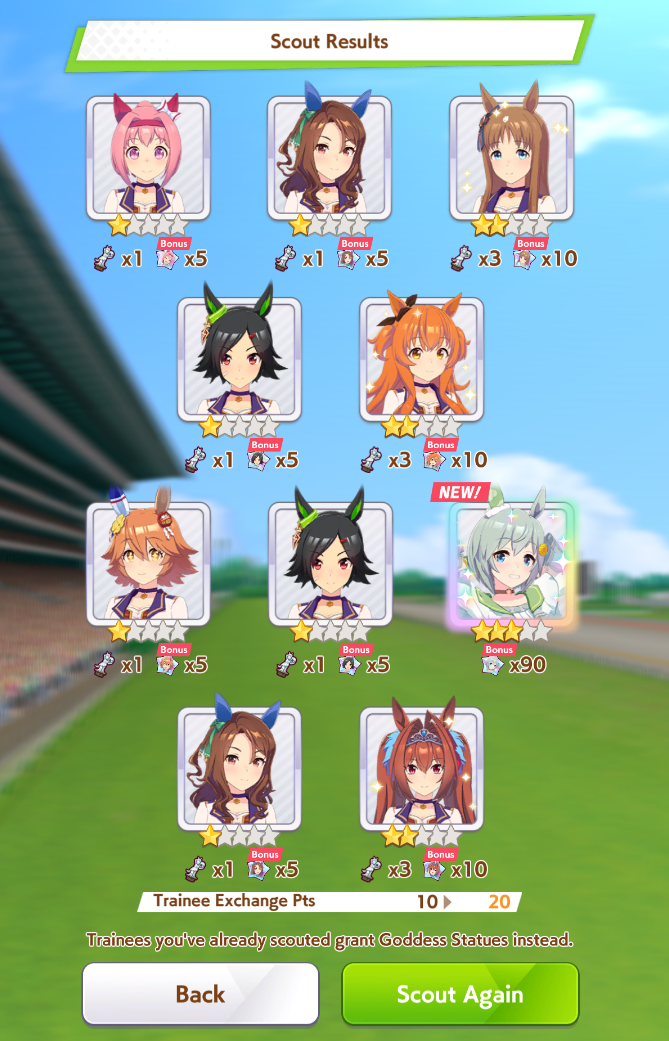Select the orange-haired two-star trainee card
This screenshot has width=669, height=1041.
[x=421, y=359]
